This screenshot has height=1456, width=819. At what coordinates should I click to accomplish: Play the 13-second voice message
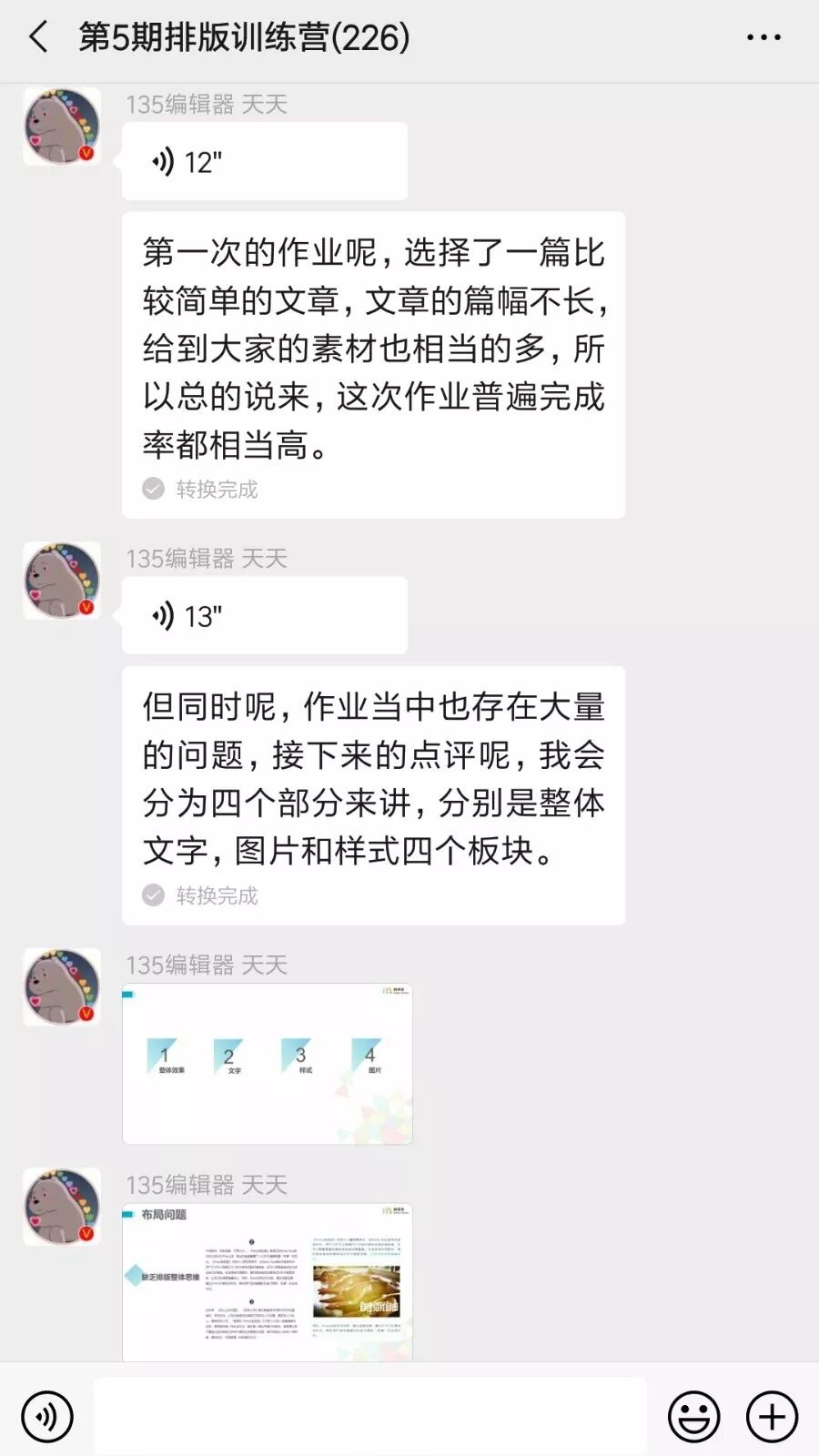(264, 616)
